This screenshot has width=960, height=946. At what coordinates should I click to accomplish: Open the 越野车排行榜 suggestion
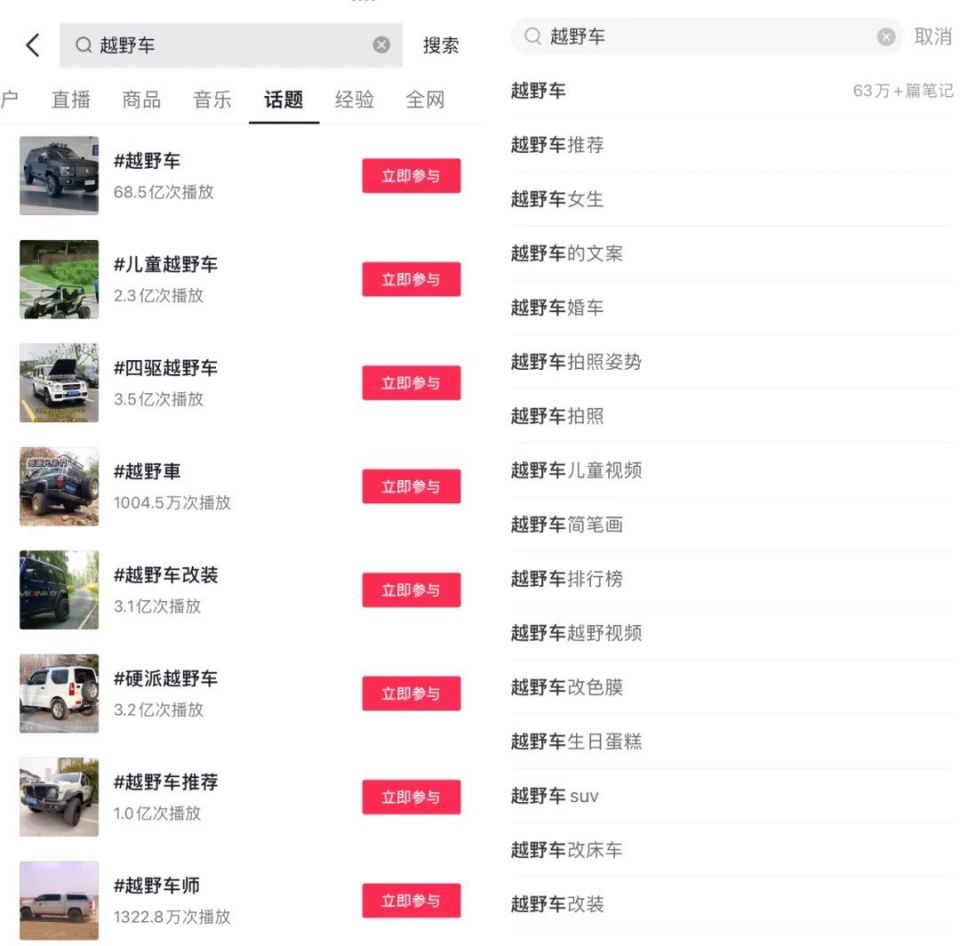click(x=566, y=579)
